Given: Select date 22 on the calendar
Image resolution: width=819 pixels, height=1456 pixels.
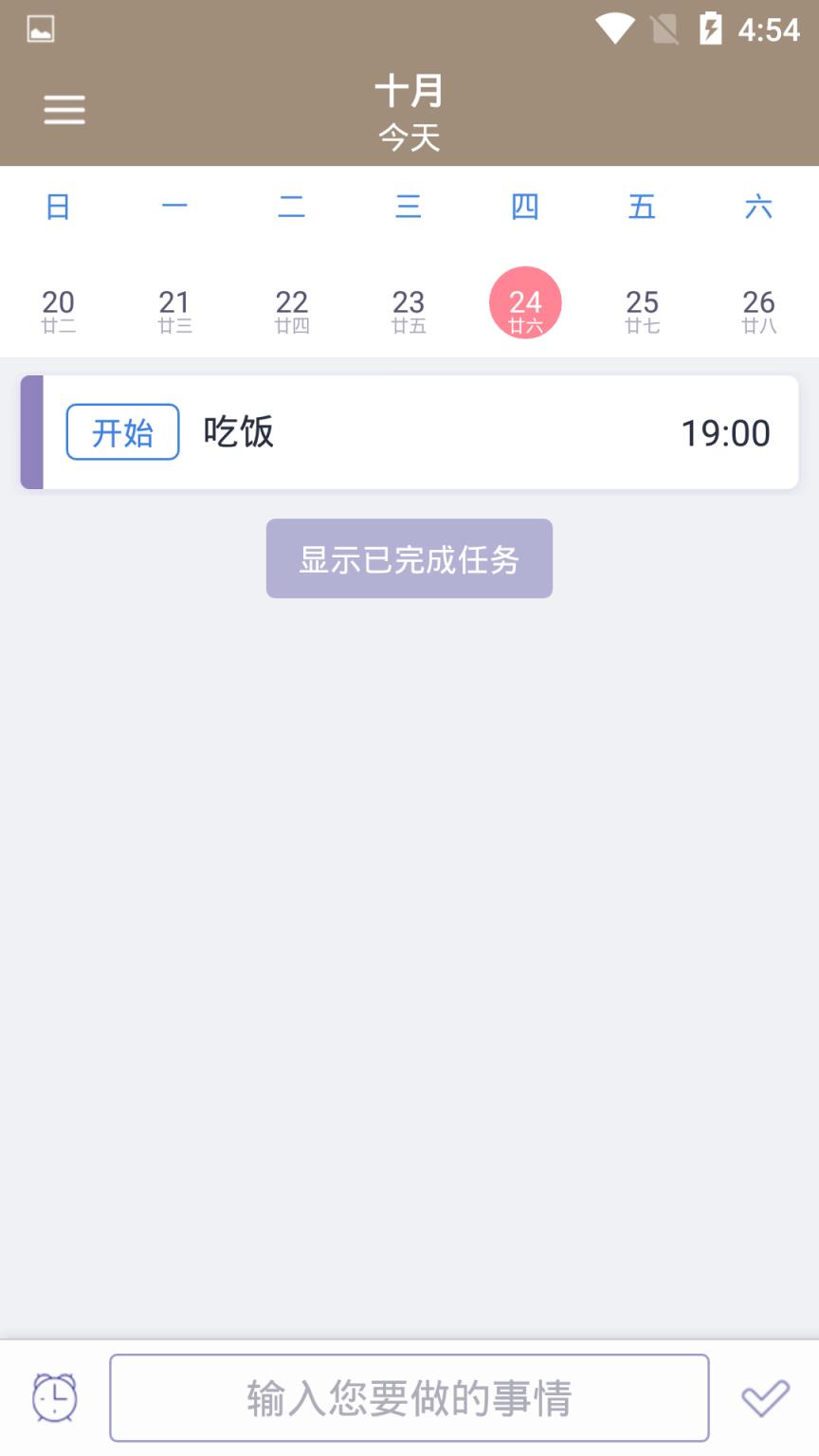Looking at the screenshot, I should (292, 309).
